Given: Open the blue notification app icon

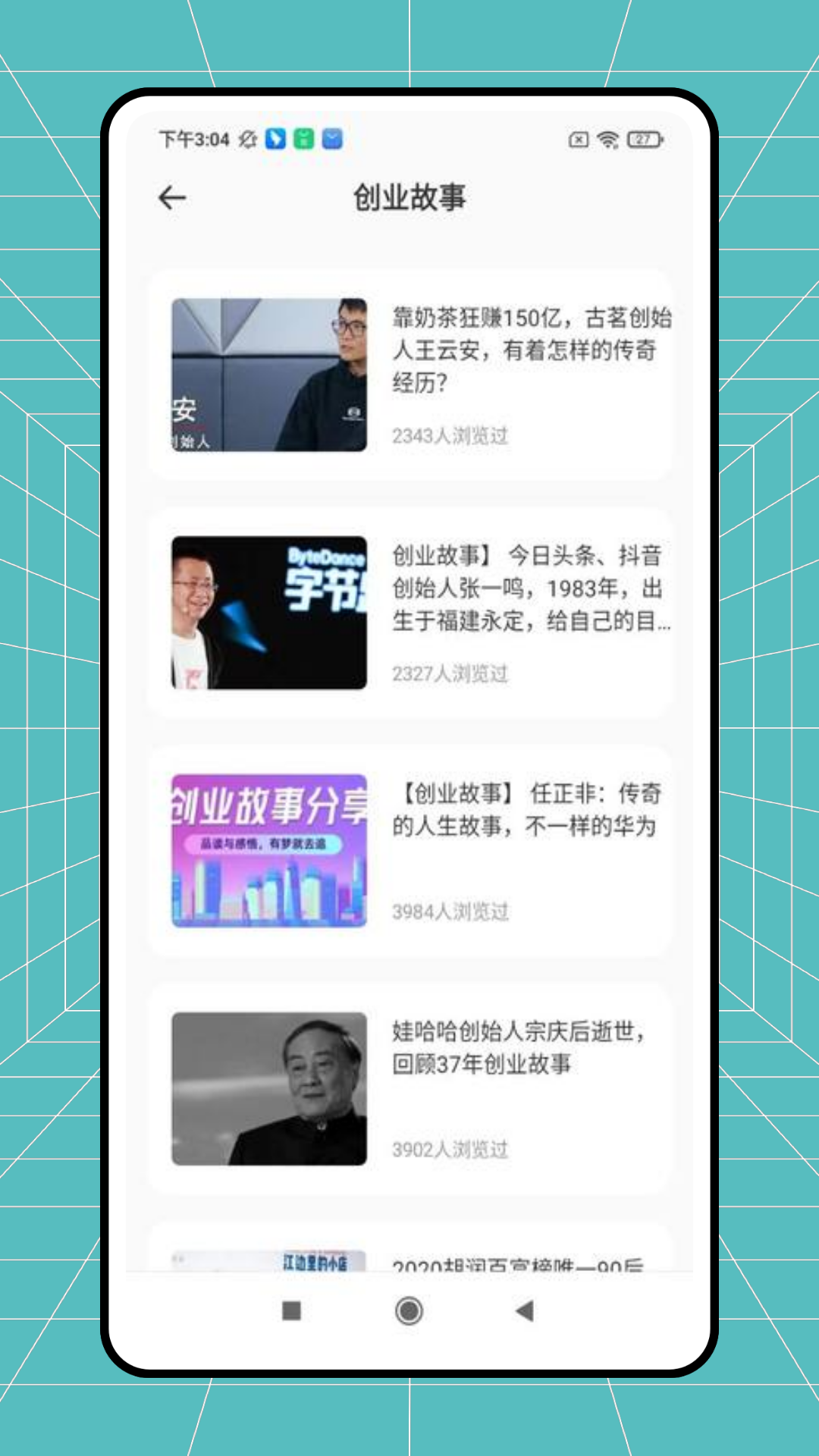Looking at the screenshot, I should pos(275,139).
